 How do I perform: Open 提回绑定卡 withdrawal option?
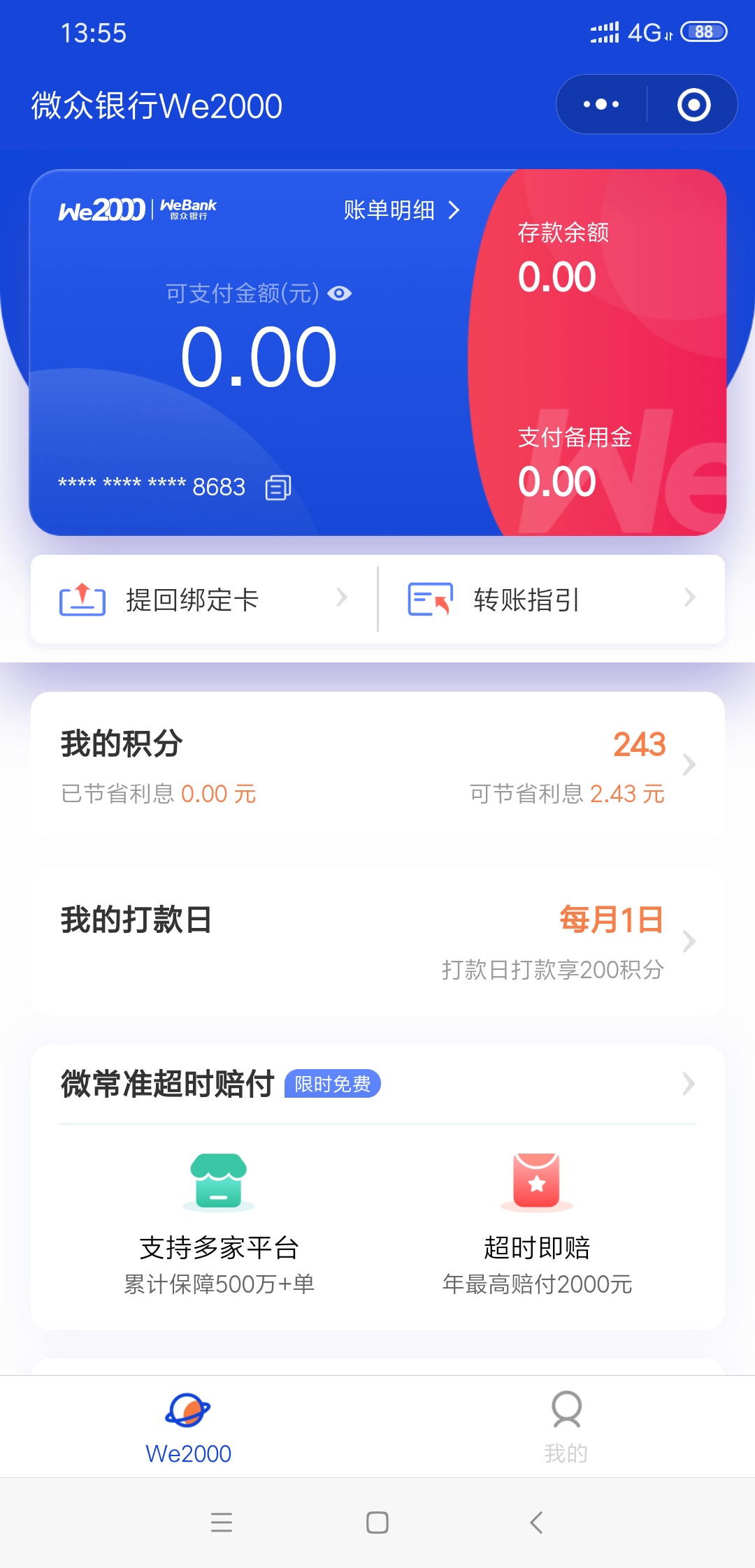[204, 600]
